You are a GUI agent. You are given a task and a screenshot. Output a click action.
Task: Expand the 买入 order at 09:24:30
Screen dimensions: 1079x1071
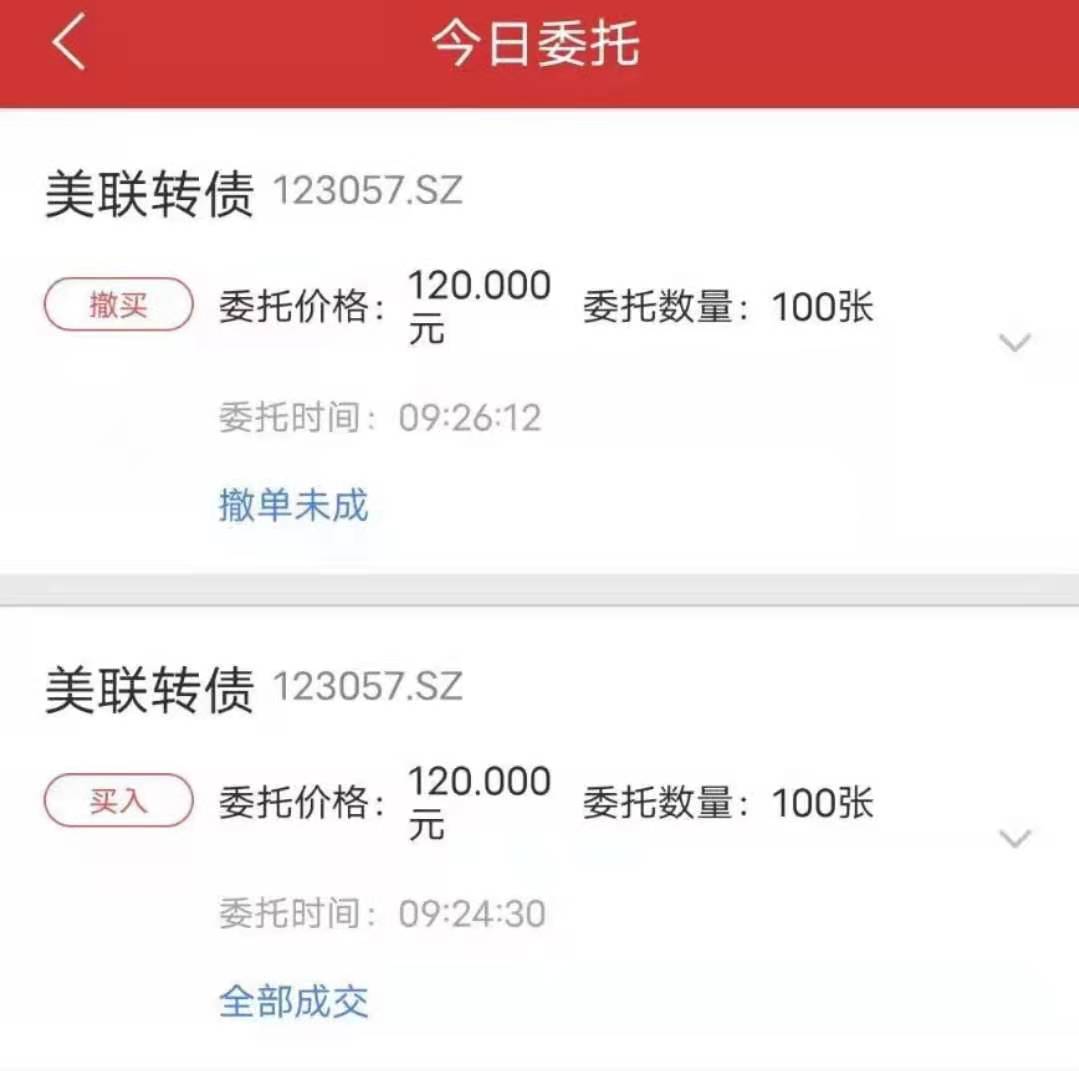[1015, 838]
